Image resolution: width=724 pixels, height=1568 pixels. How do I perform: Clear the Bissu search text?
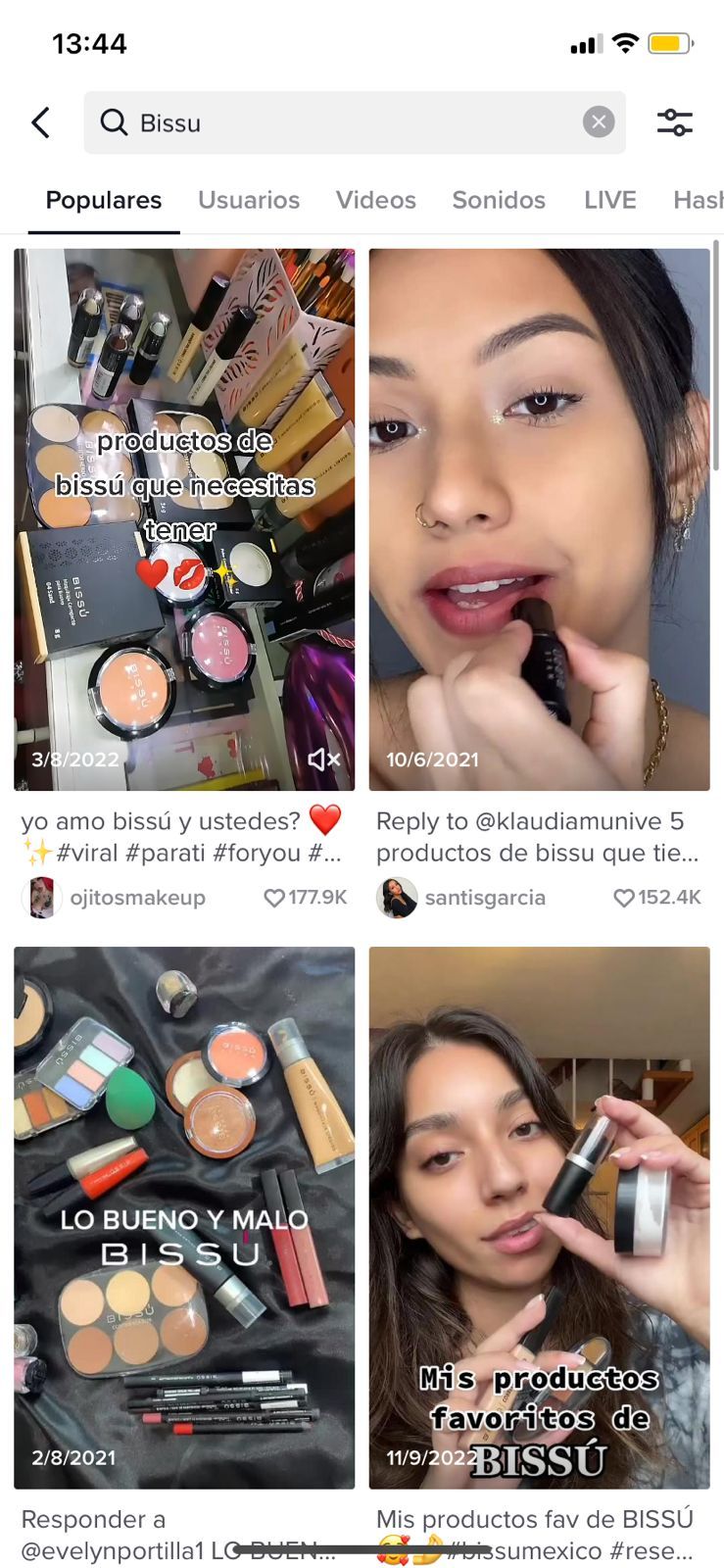tap(599, 122)
